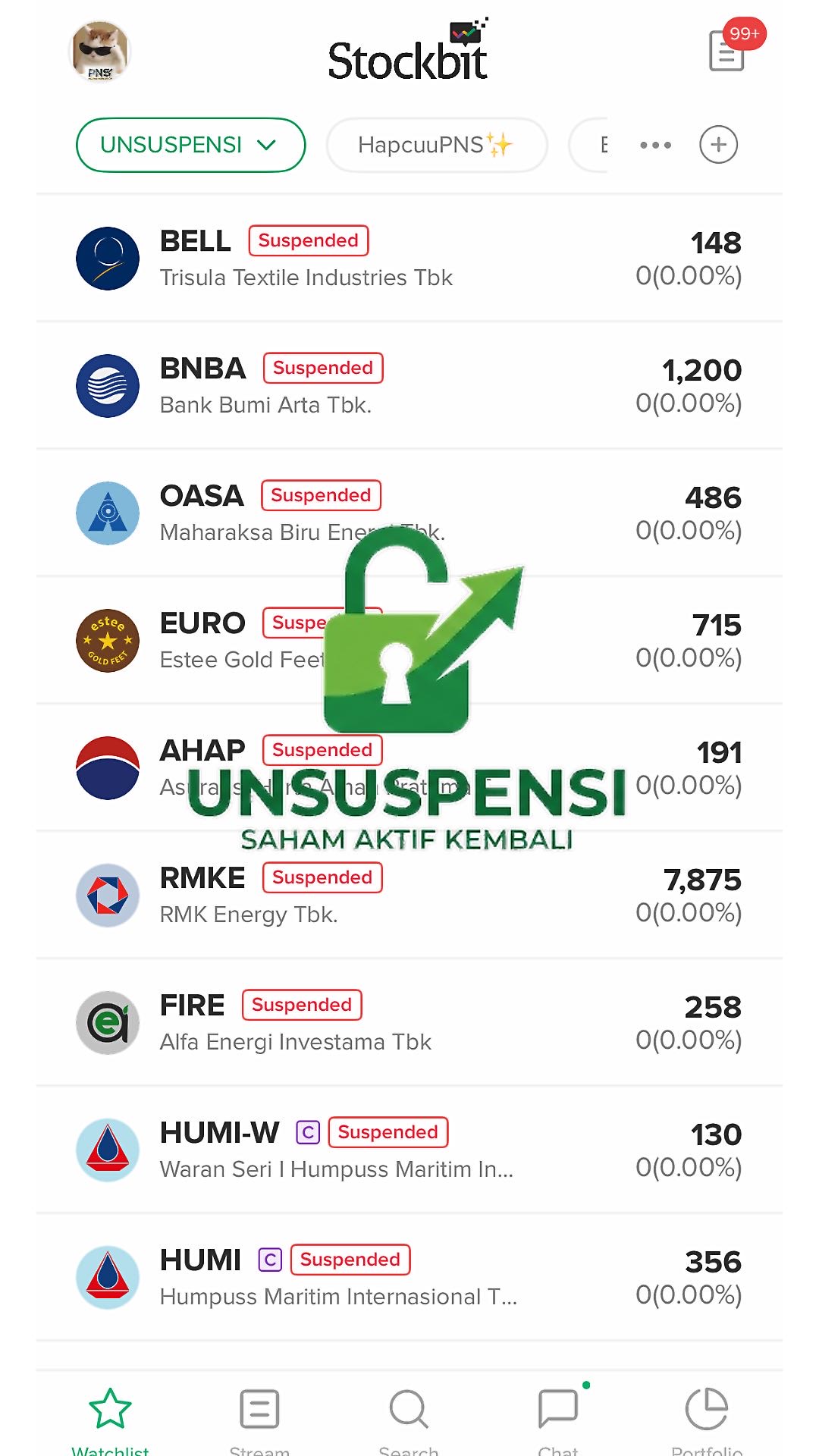Expand the UNSUSPENSI watchlist dropdown
The image size is (819, 1456).
190,145
